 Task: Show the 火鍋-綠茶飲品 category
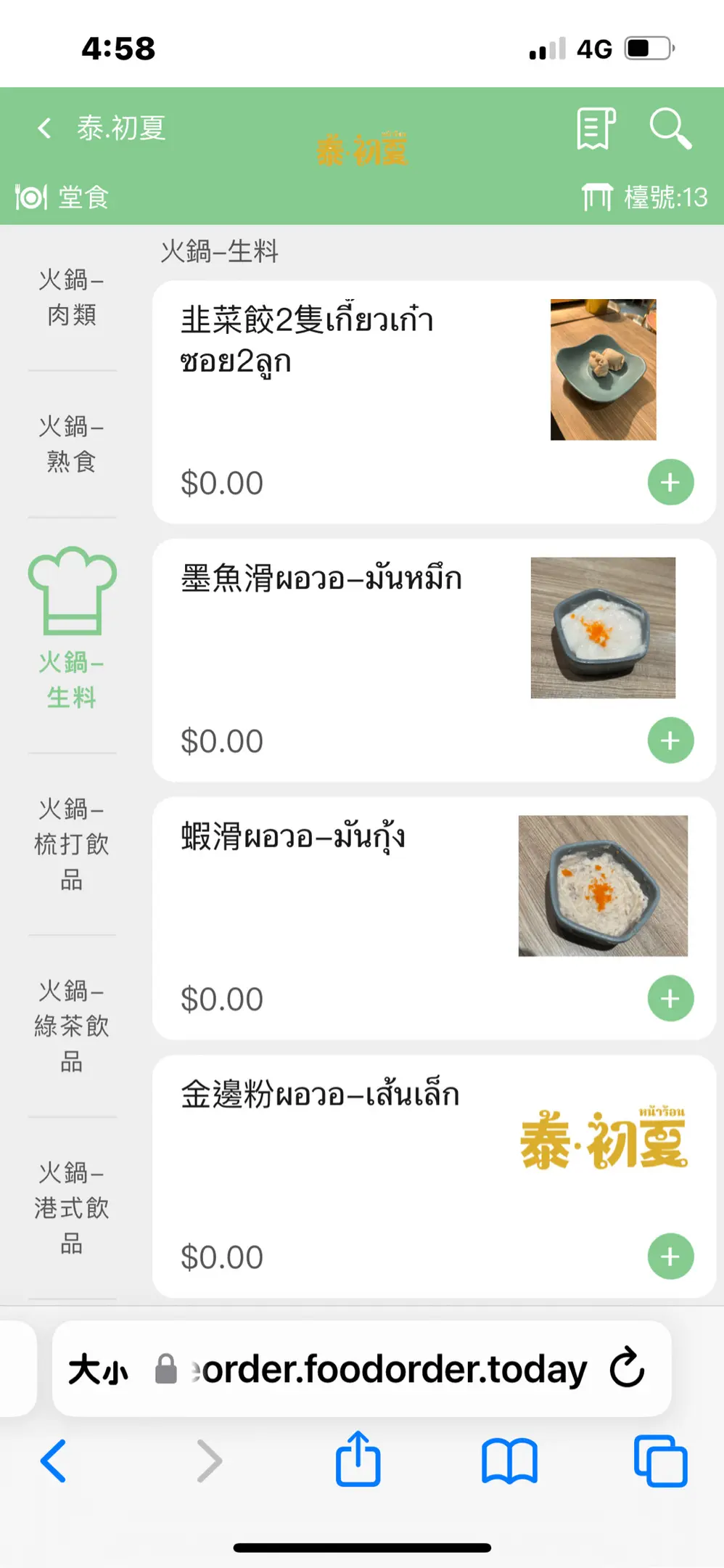pyautogui.click(x=72, y=1026)
